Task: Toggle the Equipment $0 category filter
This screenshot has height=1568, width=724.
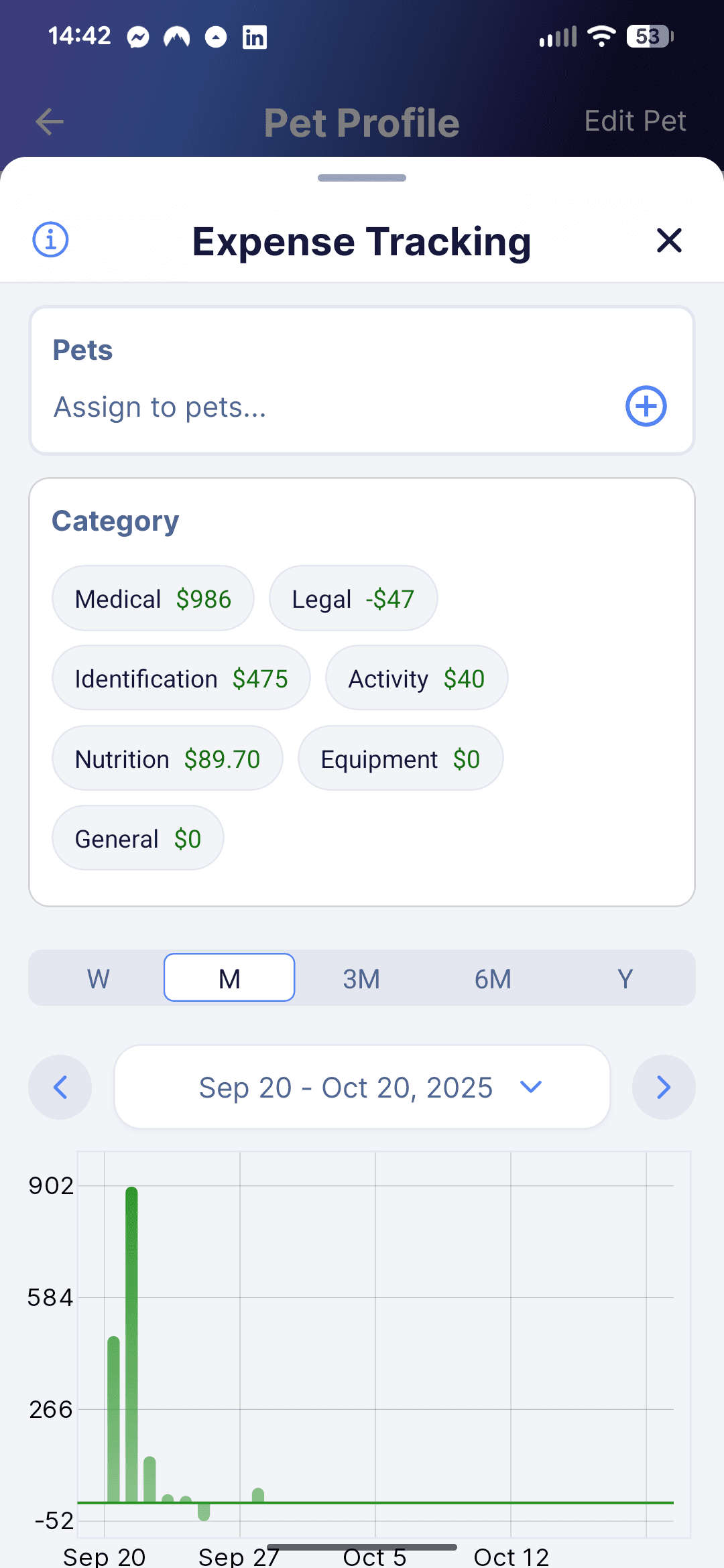Action: pos(400,758)
